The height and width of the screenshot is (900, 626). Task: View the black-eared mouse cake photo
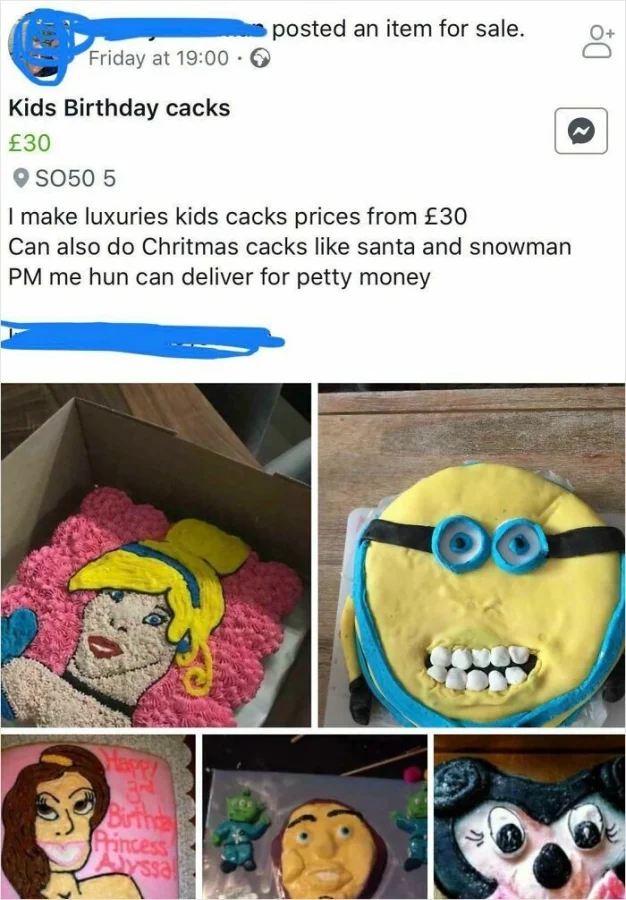point(529,817)
